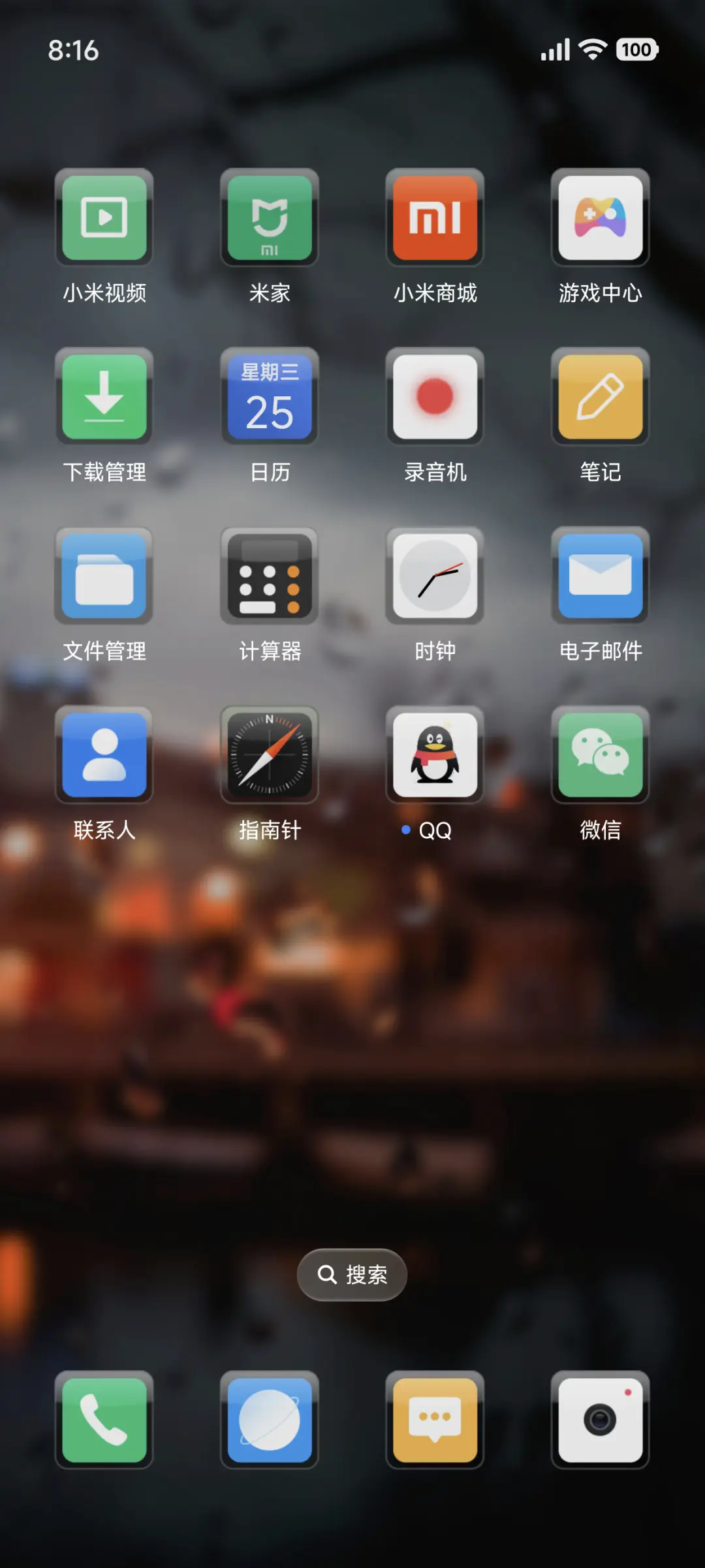Viewport: 705px width, 1568px height.
Task: Open 文件管理 file manager
Action: (x=104, y=576)
